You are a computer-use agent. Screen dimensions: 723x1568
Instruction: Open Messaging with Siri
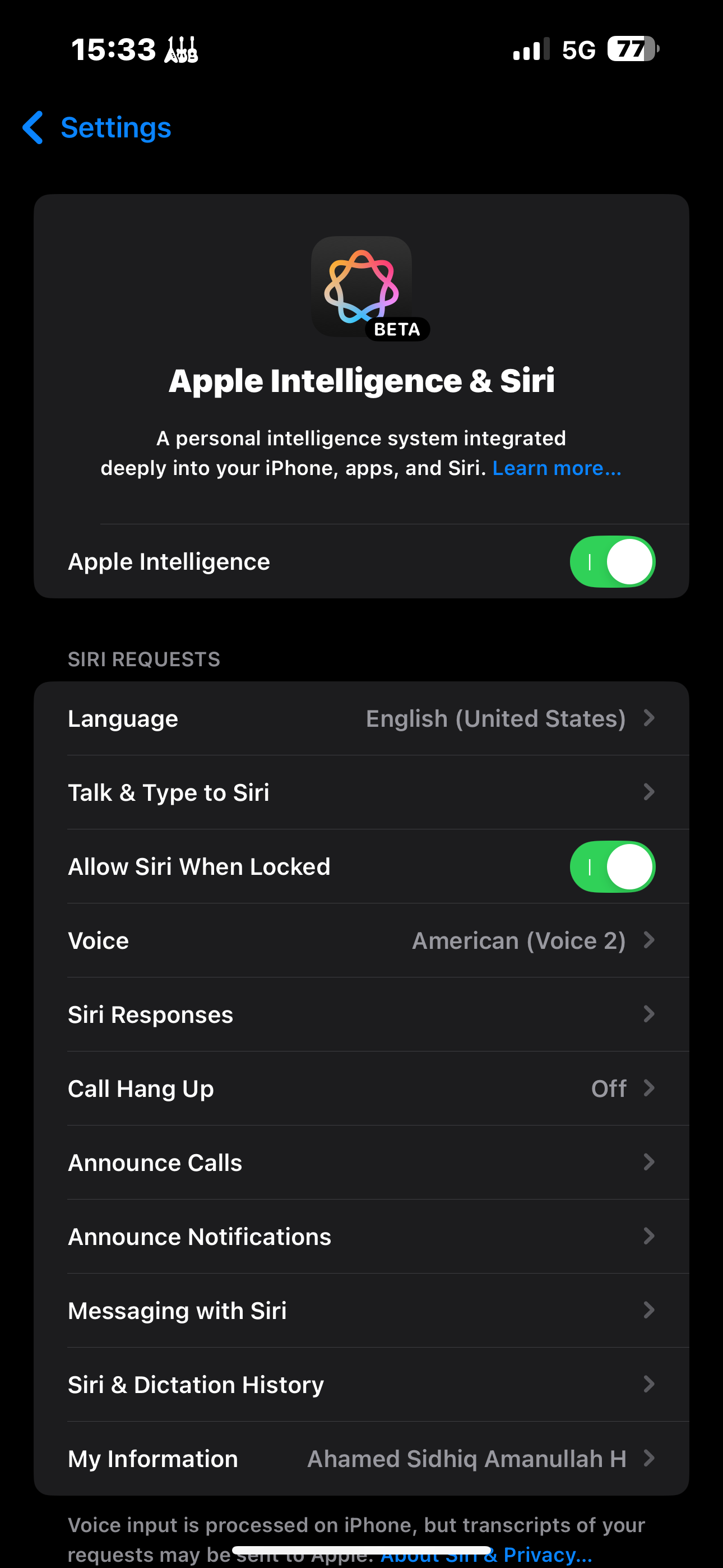point(361,1311)
